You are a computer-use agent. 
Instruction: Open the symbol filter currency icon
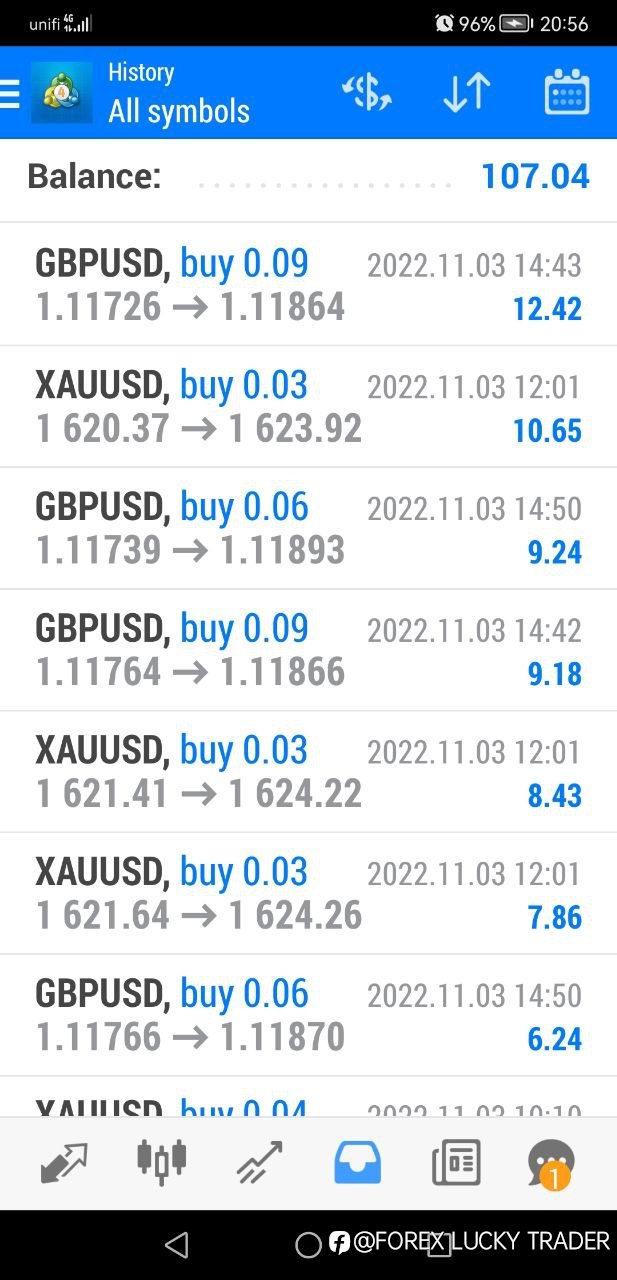pos(366,93)
